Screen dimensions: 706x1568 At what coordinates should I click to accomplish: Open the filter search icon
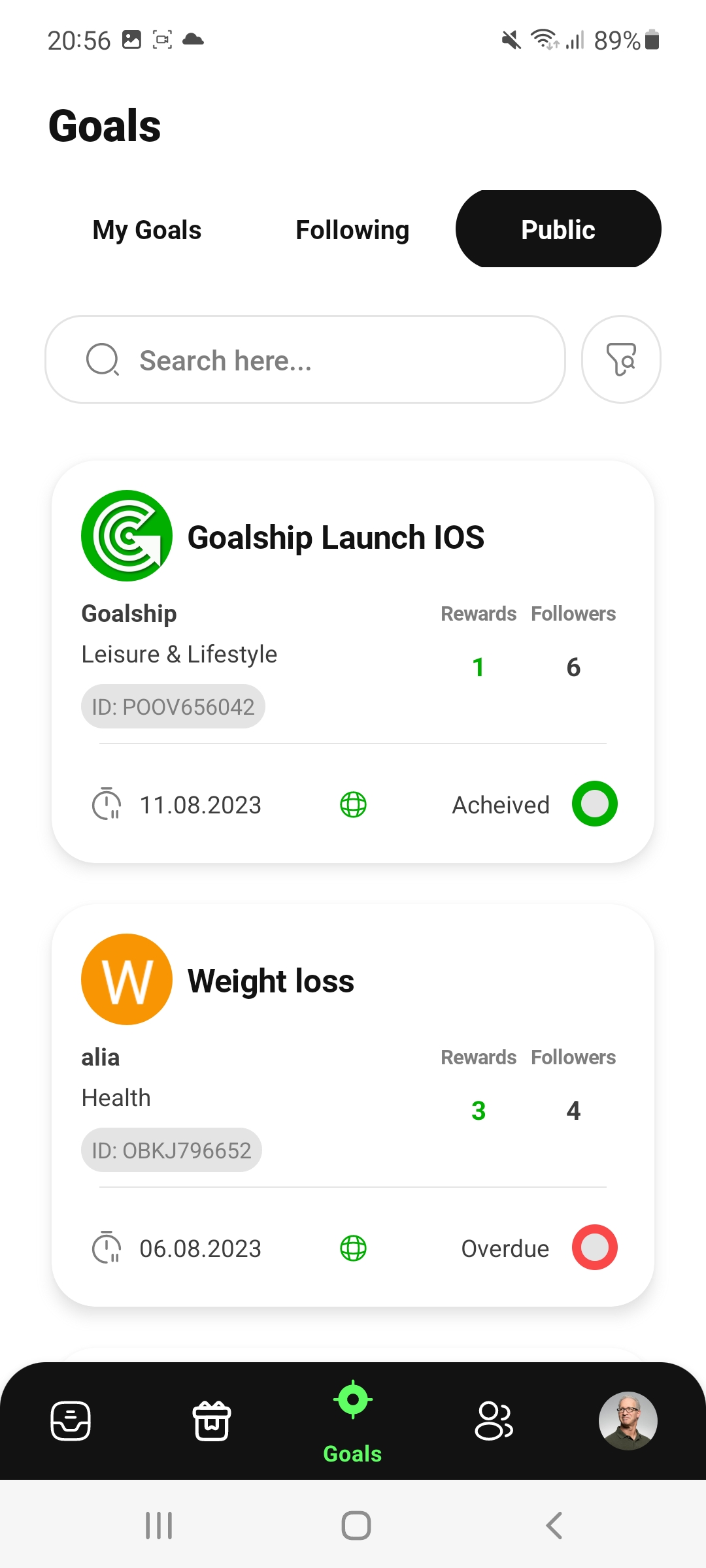pos(621,360)
